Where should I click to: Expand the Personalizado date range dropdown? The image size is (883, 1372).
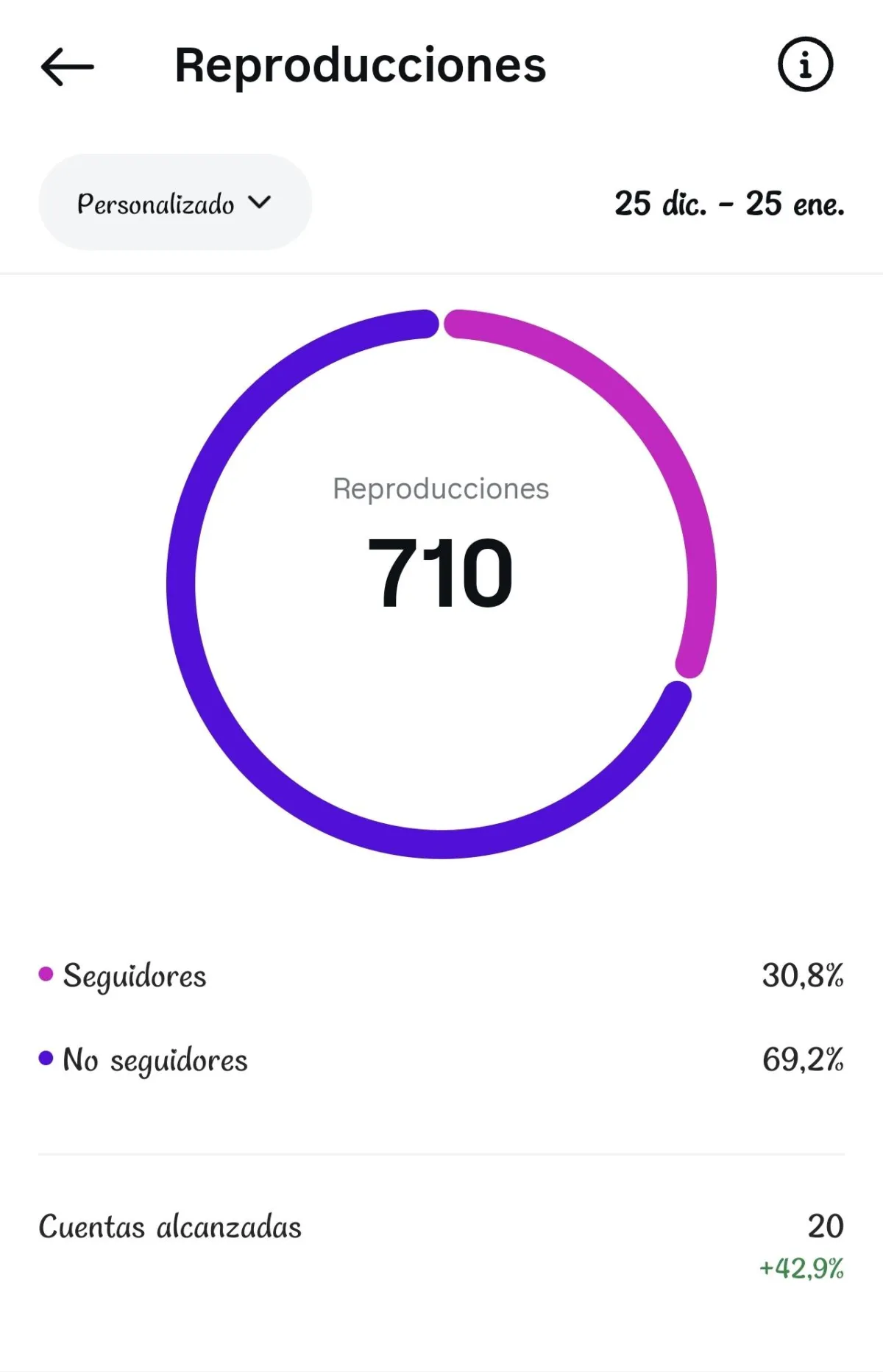coord(175,202)
